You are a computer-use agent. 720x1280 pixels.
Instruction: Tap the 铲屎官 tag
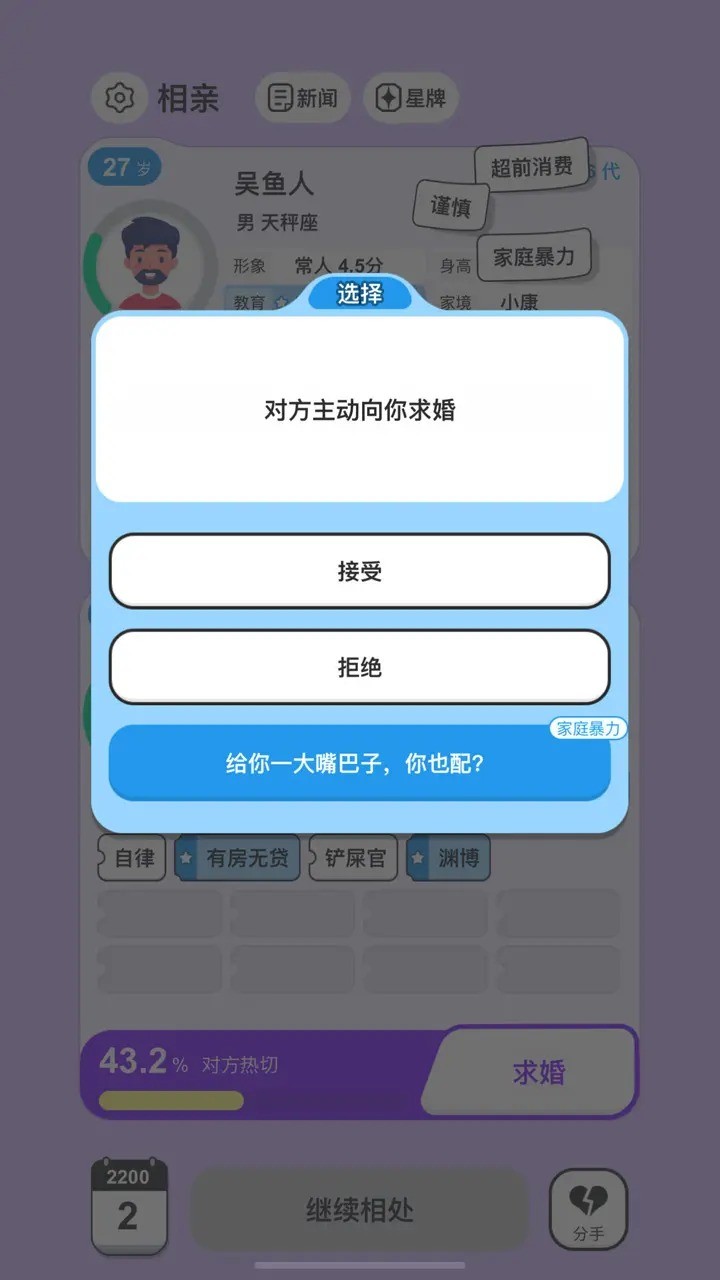[x=352, y=858]
